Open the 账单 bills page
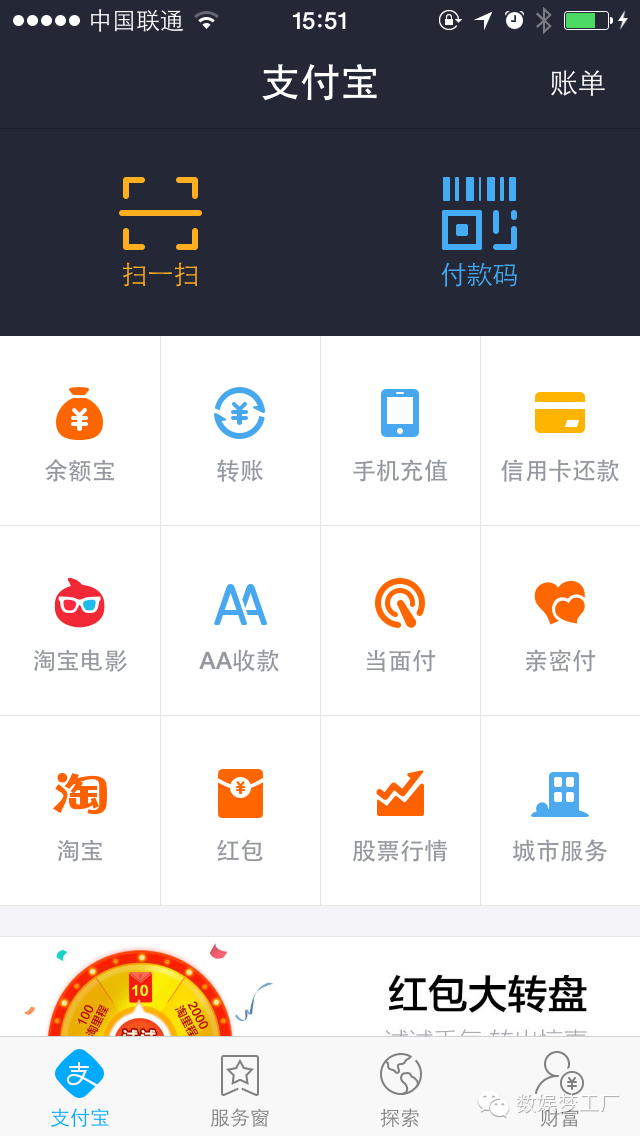The image size is (640, 1136). (x=577, y=84)
